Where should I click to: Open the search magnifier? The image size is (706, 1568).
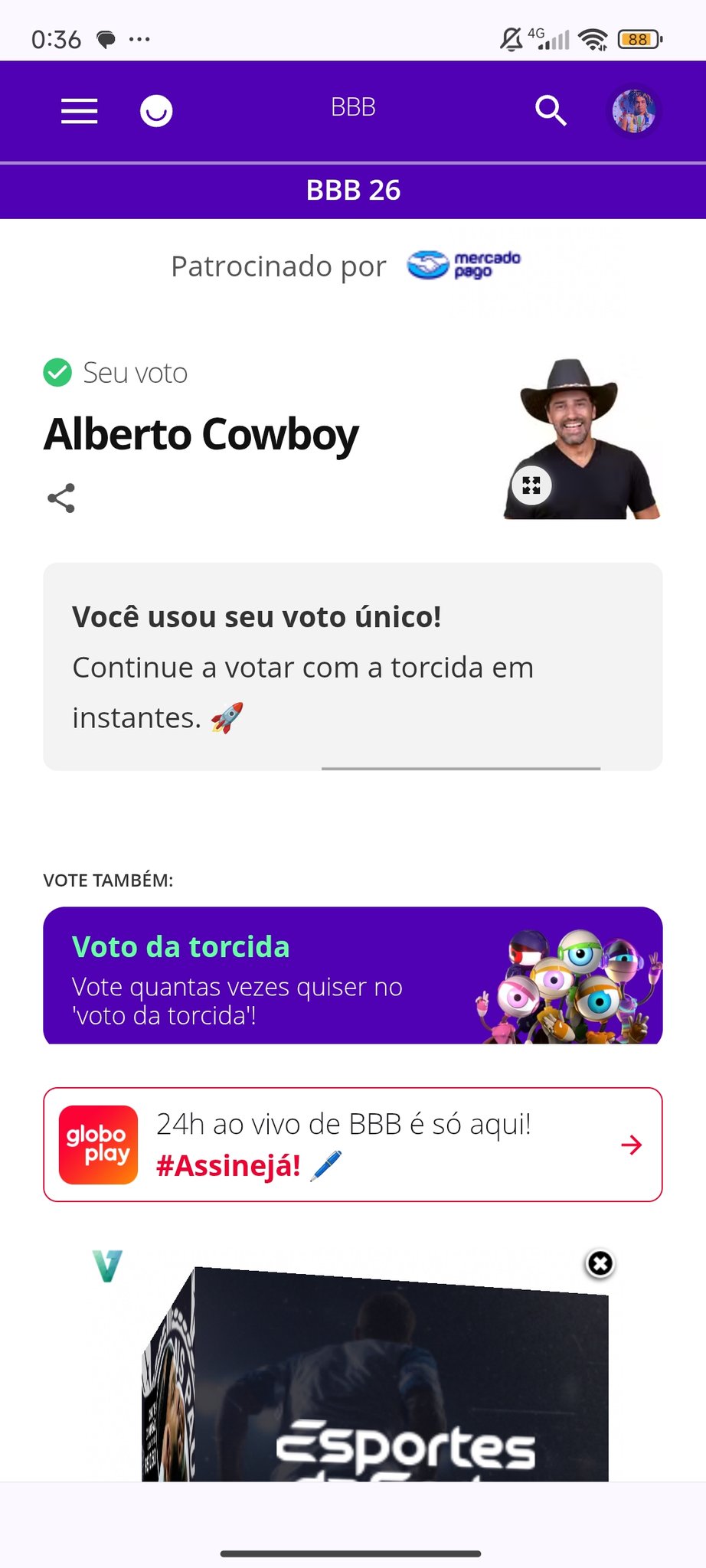(551, 111)
